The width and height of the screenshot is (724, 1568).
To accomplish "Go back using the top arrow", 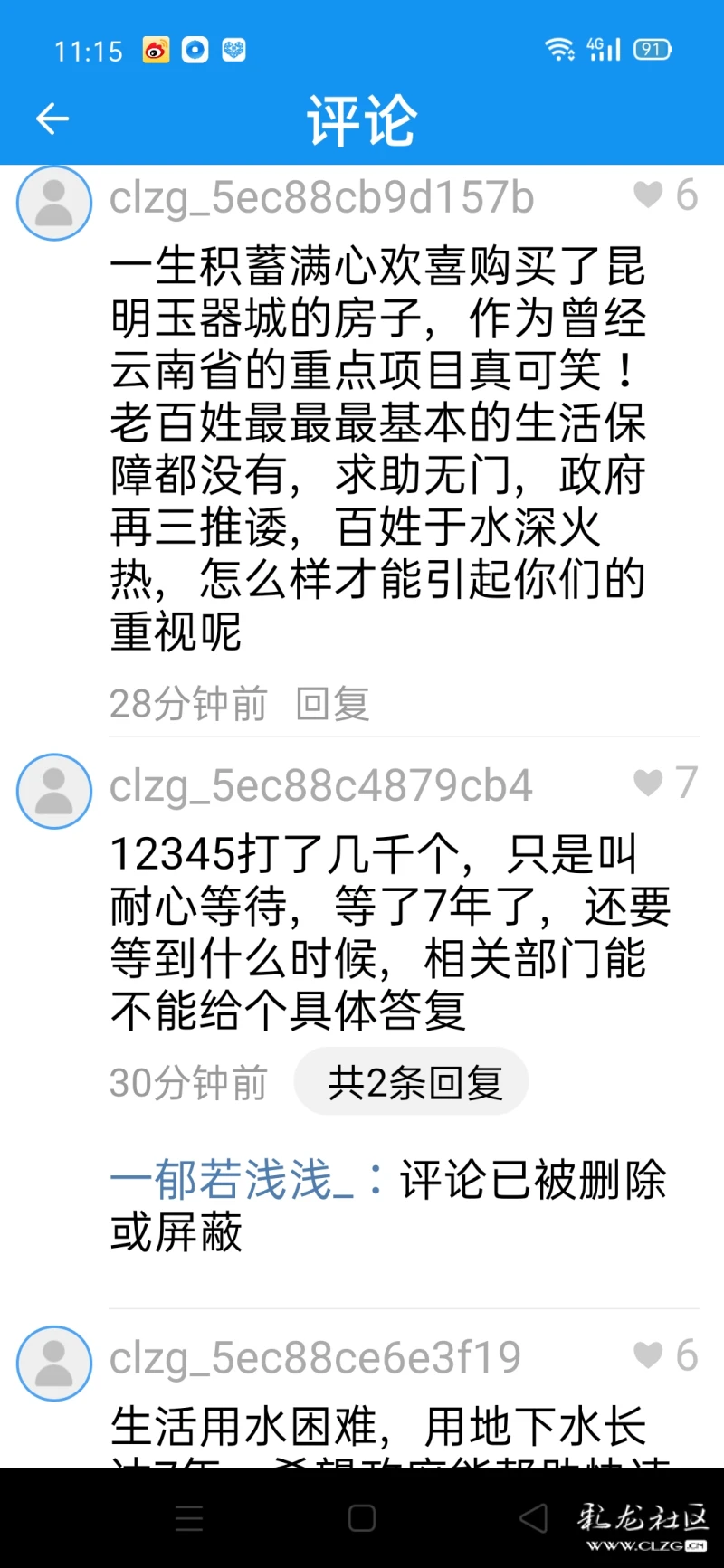I will (52, 119).
